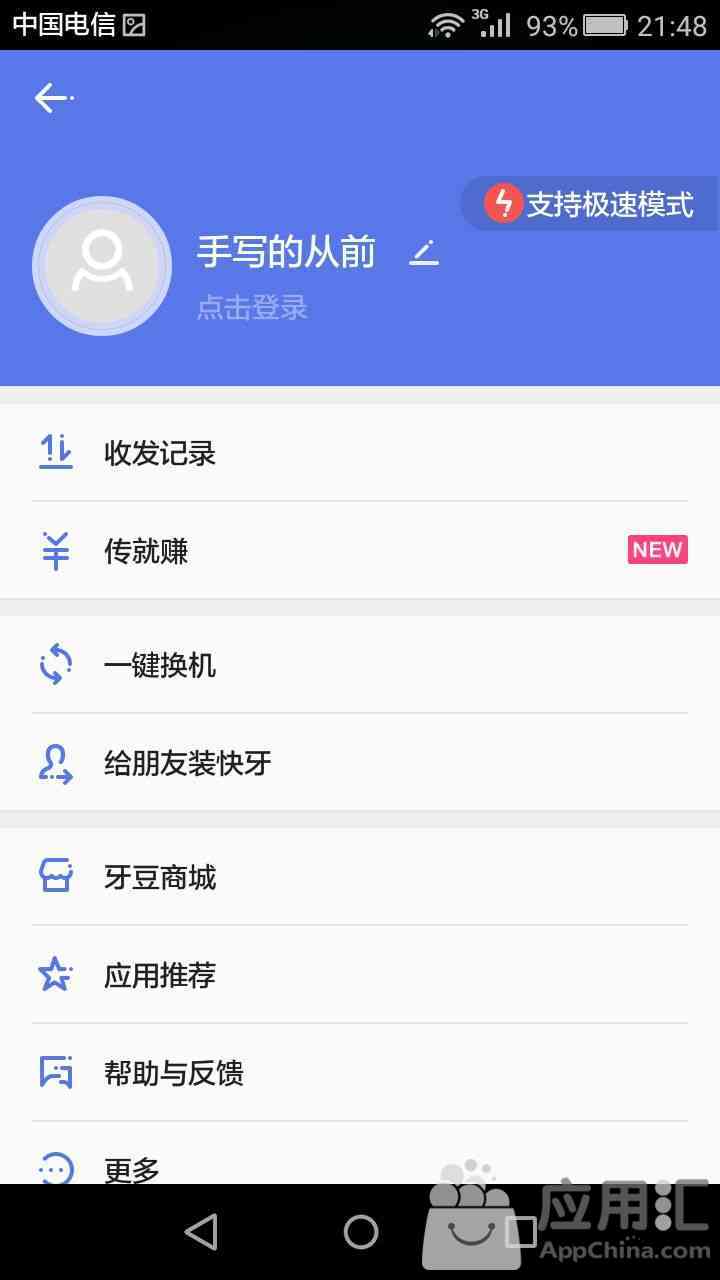Open 牙豆商城 store
Screen dimensions: 720x1280
[x=360, y=877]
